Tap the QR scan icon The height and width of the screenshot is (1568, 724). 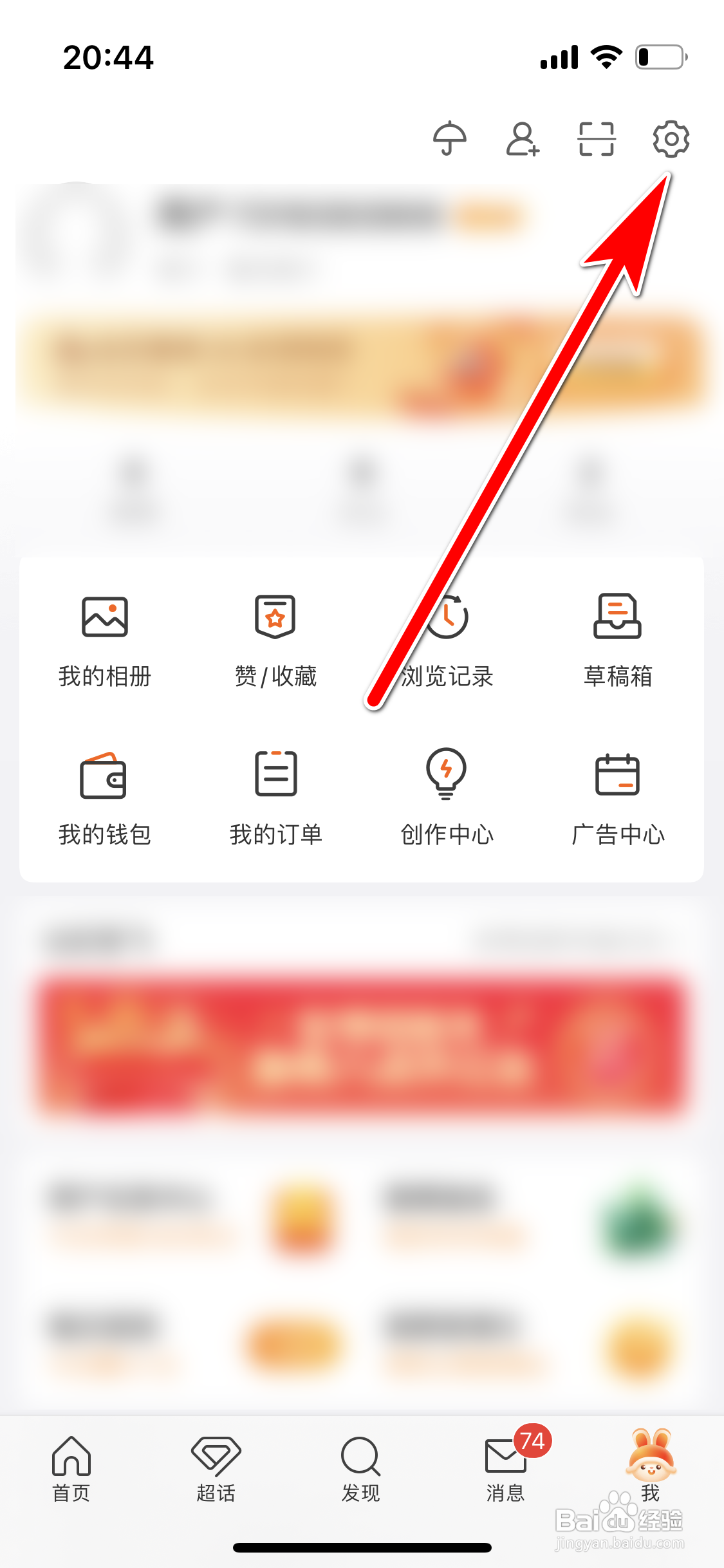(x=595, y=140)
